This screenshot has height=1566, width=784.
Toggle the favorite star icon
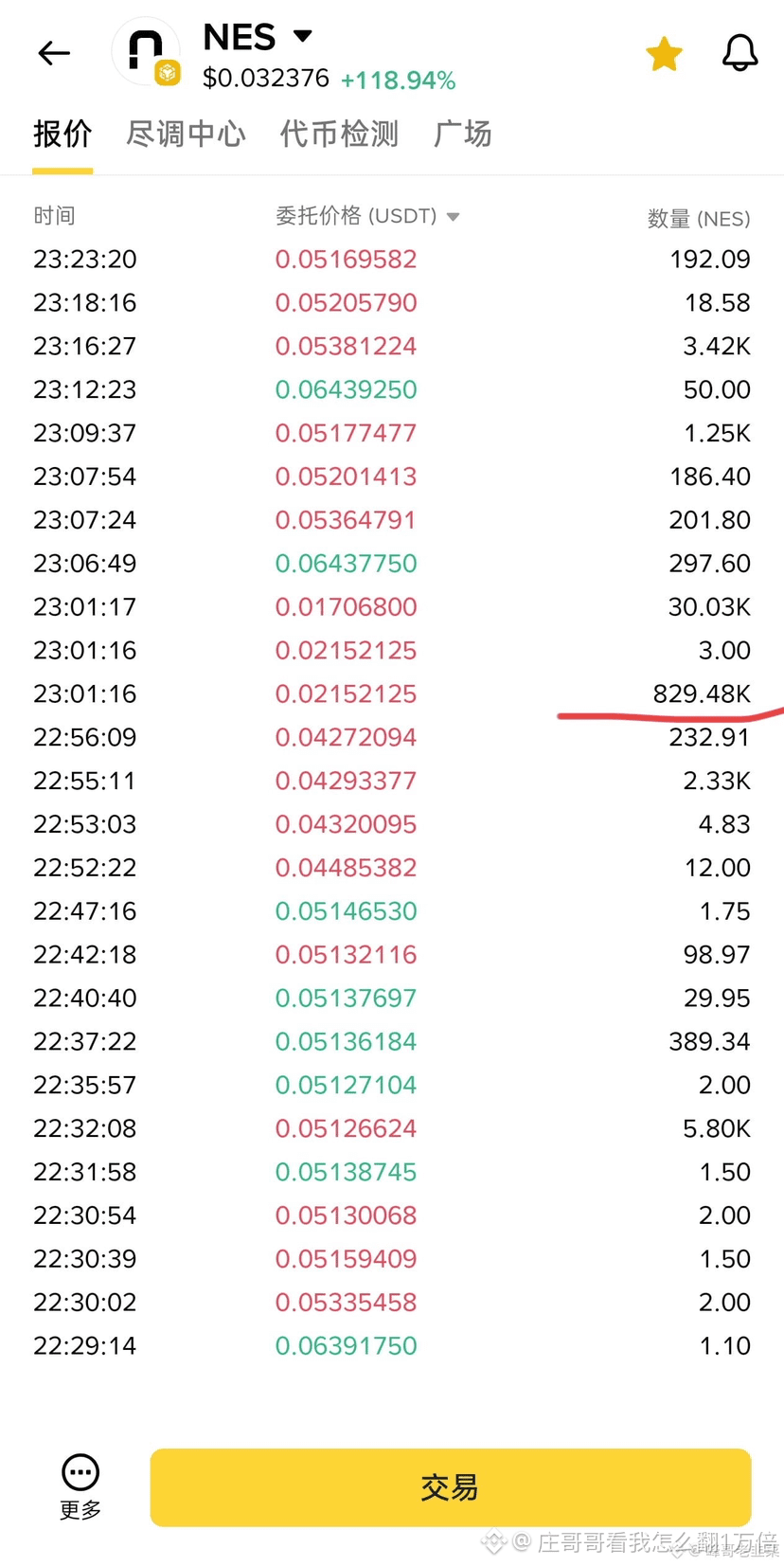point(664,54)
